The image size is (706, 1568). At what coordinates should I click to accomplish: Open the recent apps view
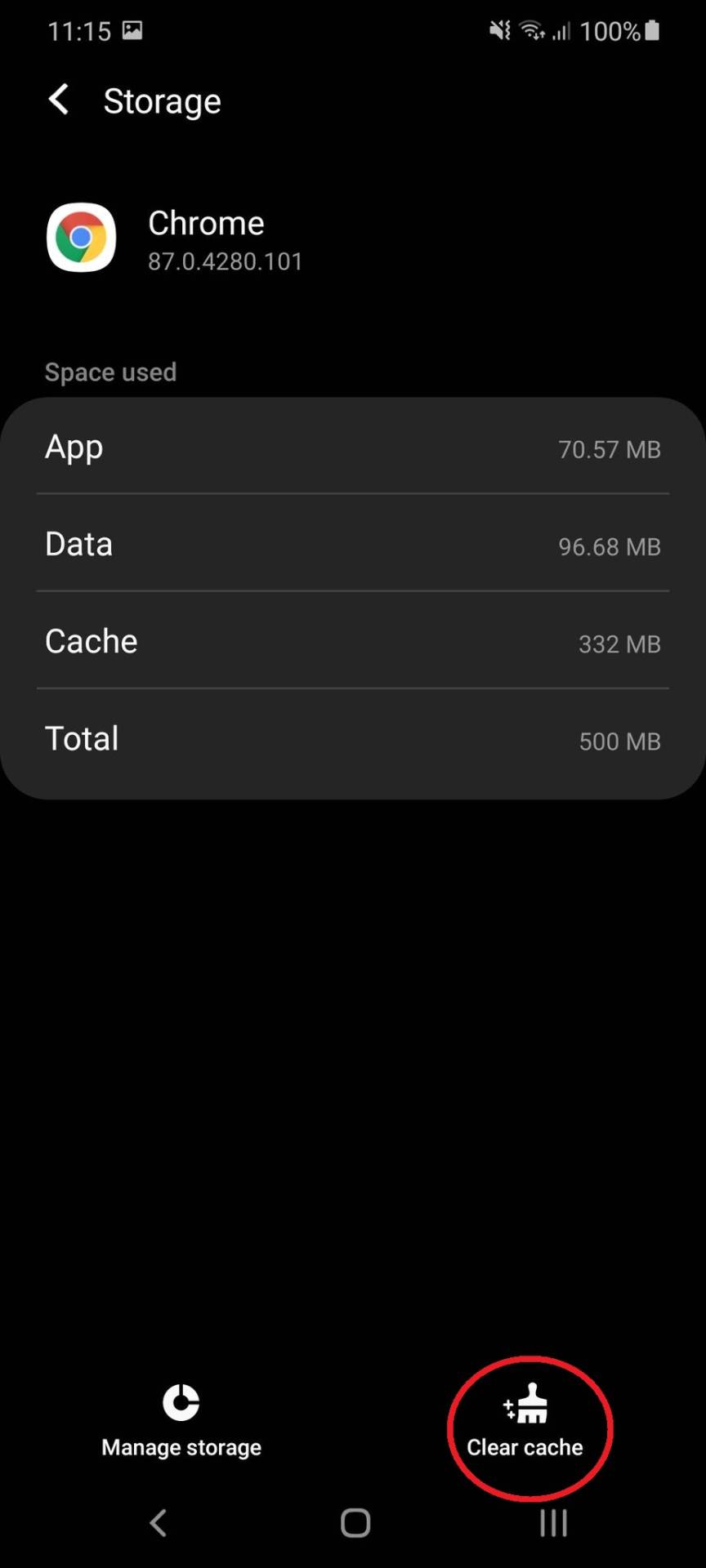[553, 1523]
